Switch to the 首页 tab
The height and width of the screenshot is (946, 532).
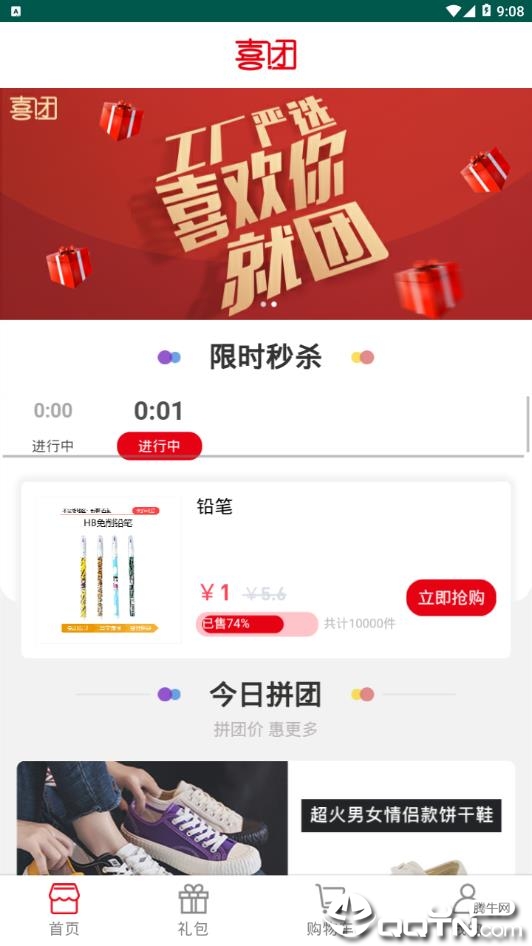(x=64, y=910)
